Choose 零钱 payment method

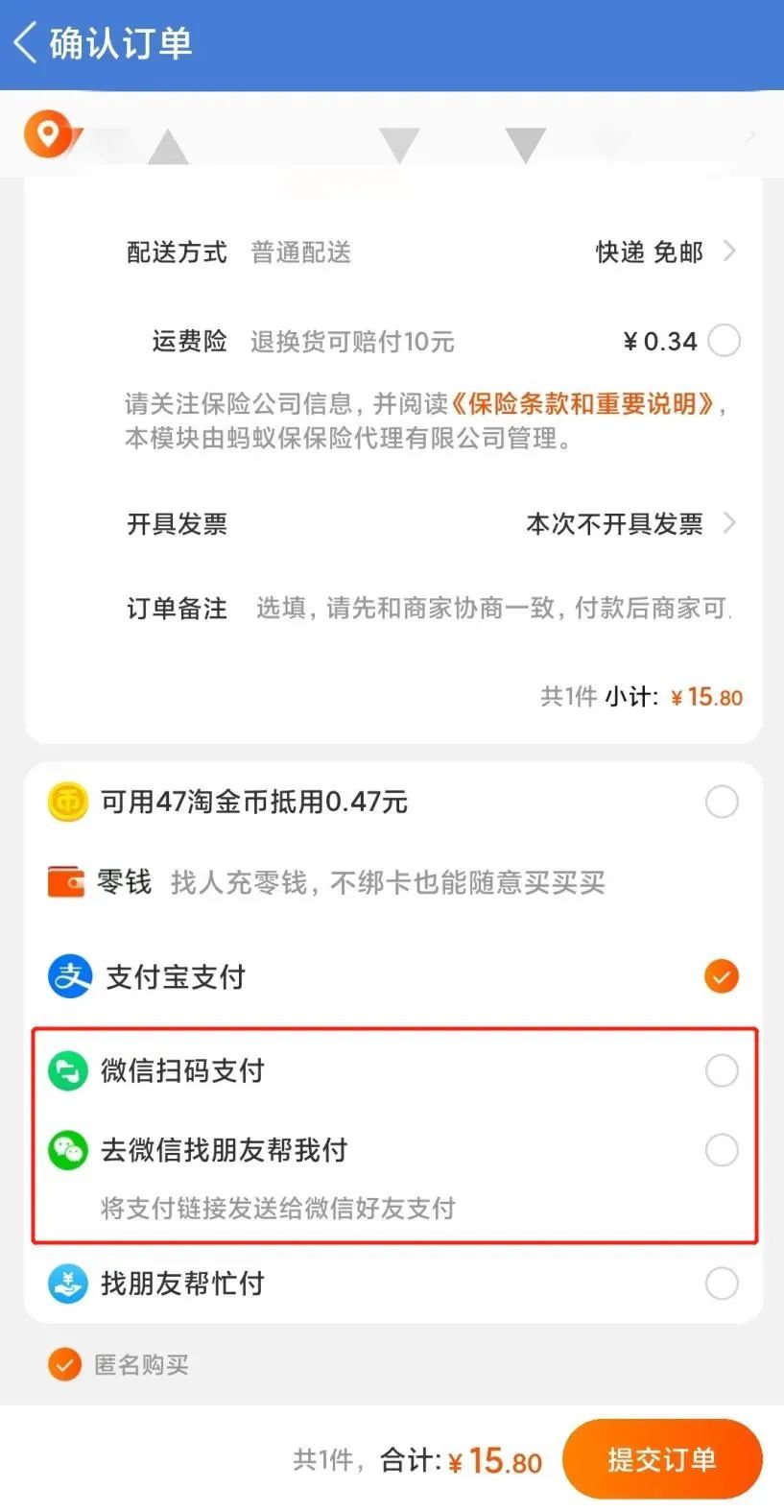tap(326, 882)
